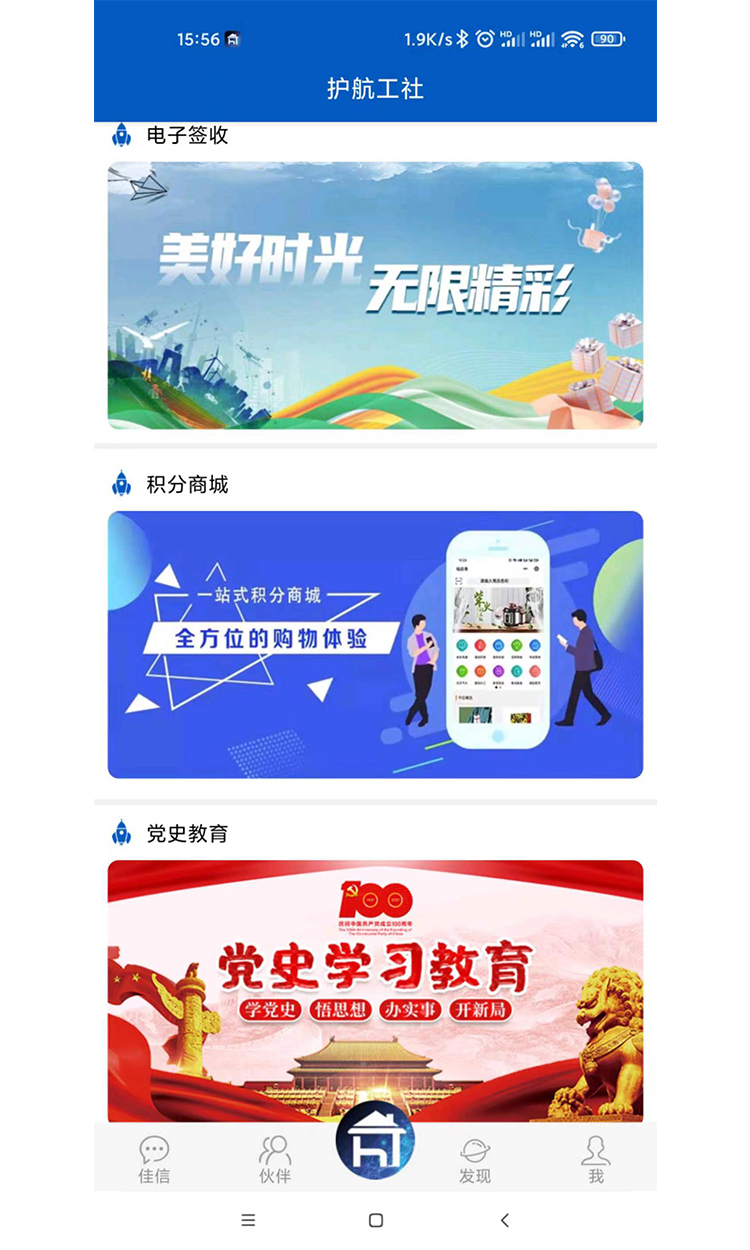This screenshot has width=750, height=1250.
Task: Go to the 我 profile tab
Action: 596,1159
